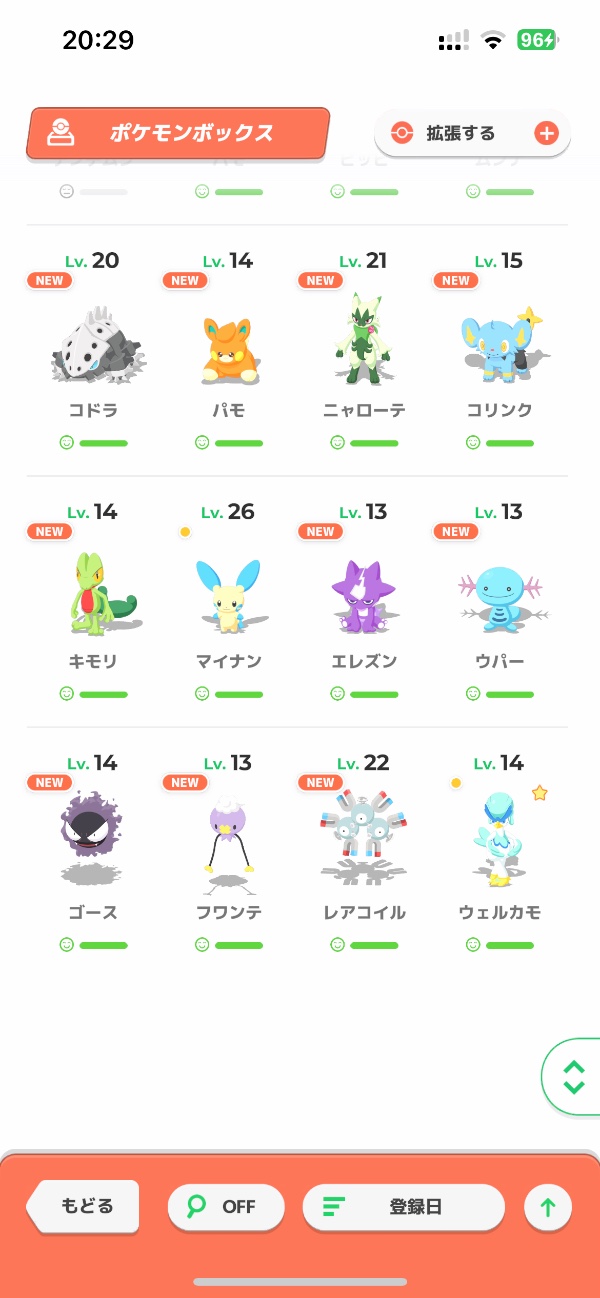The image size is (600, 1298).
Task: Open エレズン in the box
Action: [x=364, y=597]
